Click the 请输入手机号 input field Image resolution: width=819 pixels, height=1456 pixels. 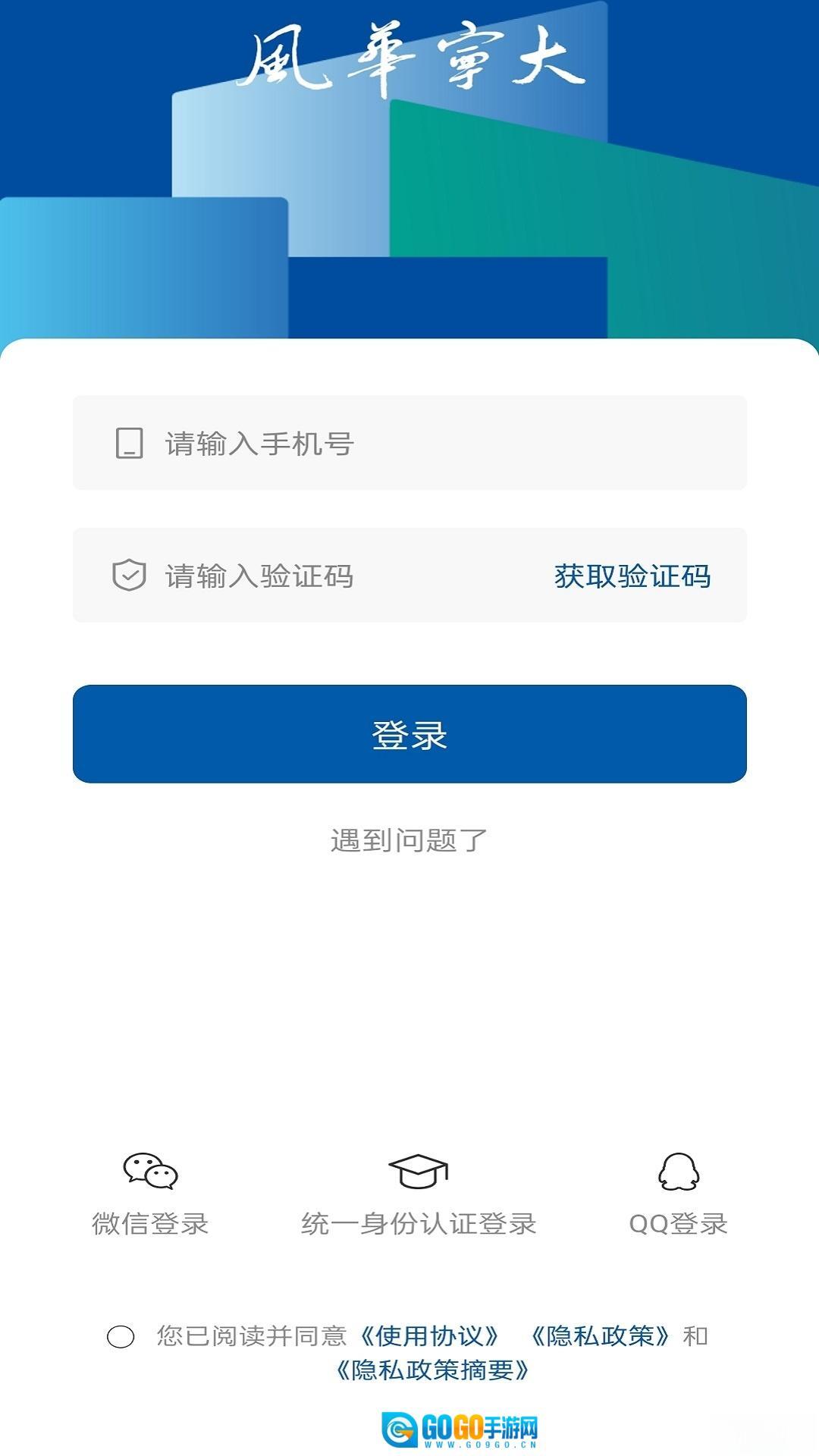[x=409, y=444]
